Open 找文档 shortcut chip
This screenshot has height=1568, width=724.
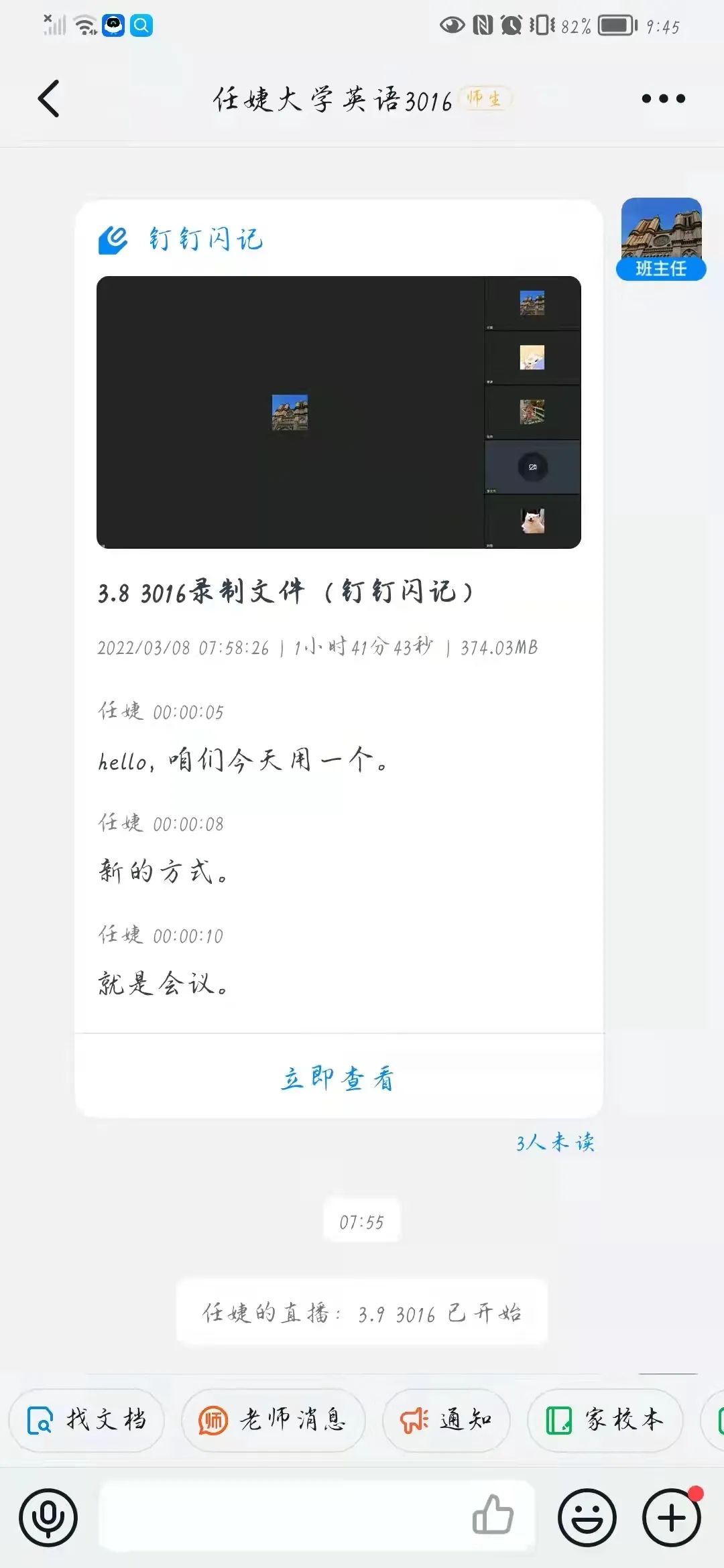point(86,1420)
